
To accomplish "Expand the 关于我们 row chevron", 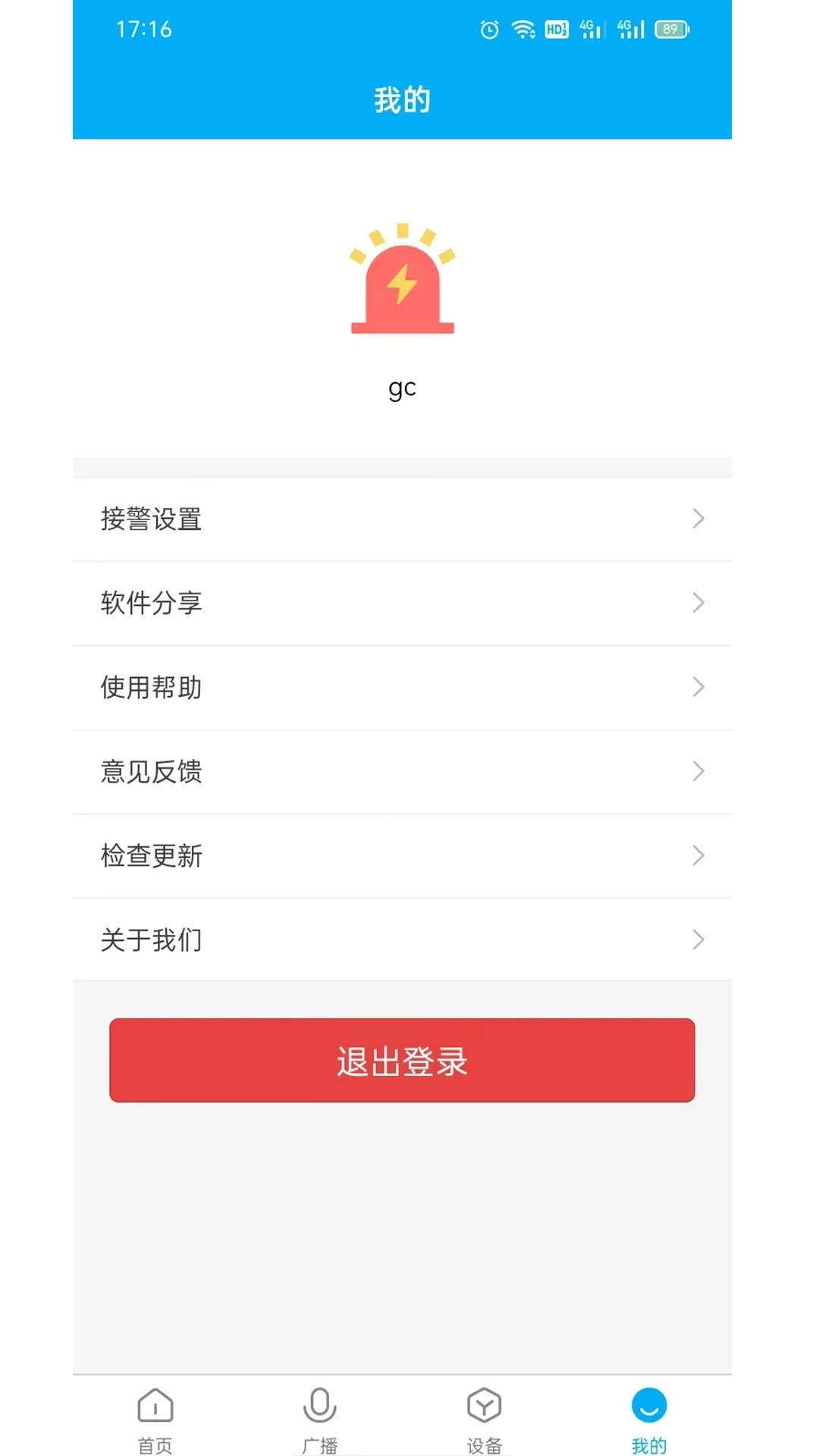I will [x=698, y=940].
